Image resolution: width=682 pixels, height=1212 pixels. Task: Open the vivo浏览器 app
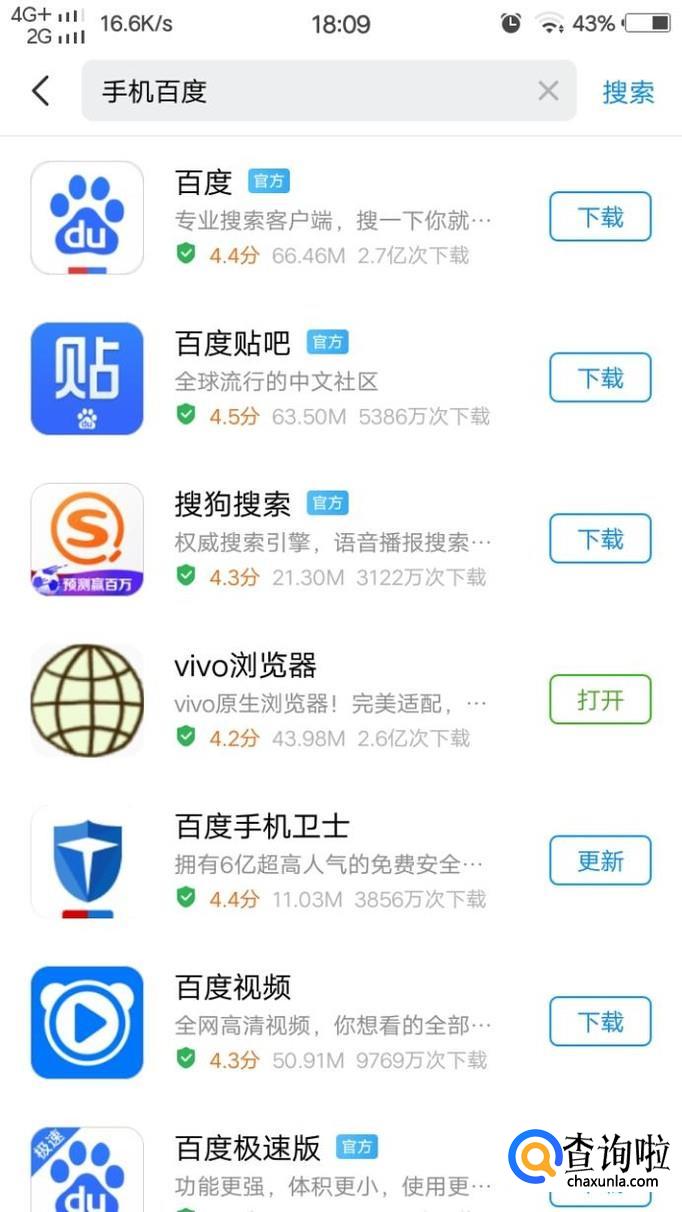tap(600, 700)
